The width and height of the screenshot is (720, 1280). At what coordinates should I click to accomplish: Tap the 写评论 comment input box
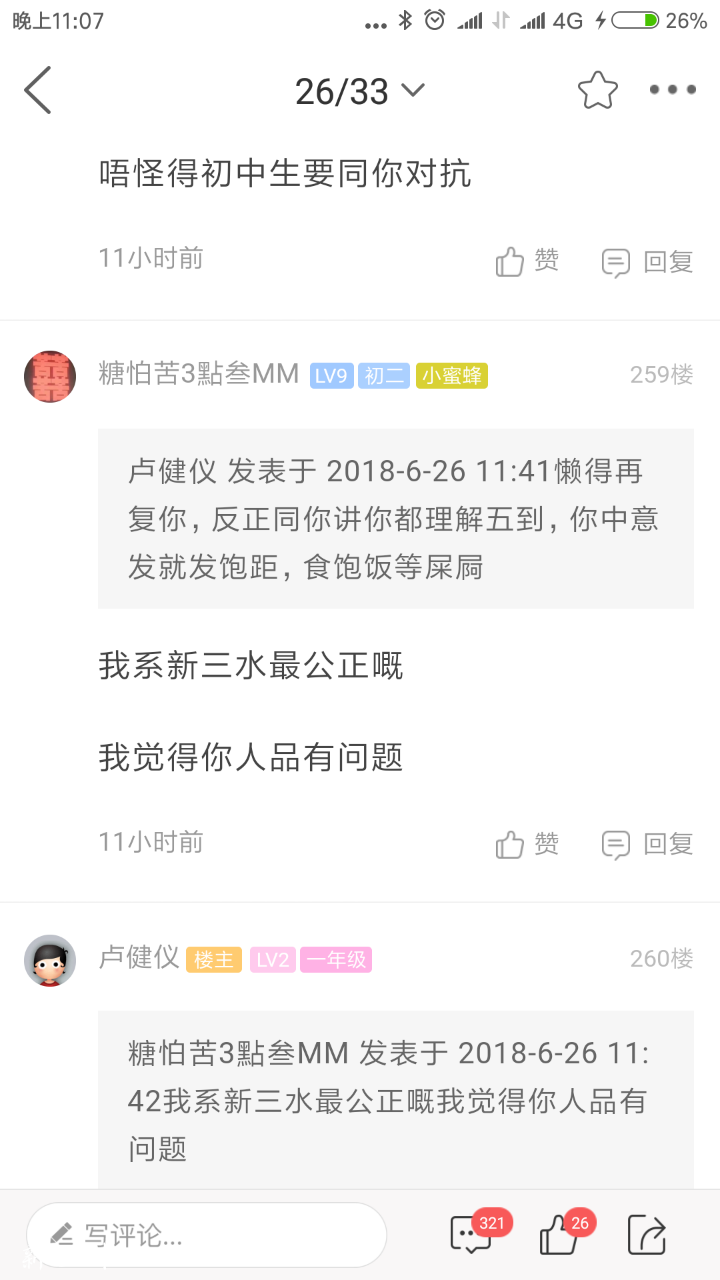206,1235
